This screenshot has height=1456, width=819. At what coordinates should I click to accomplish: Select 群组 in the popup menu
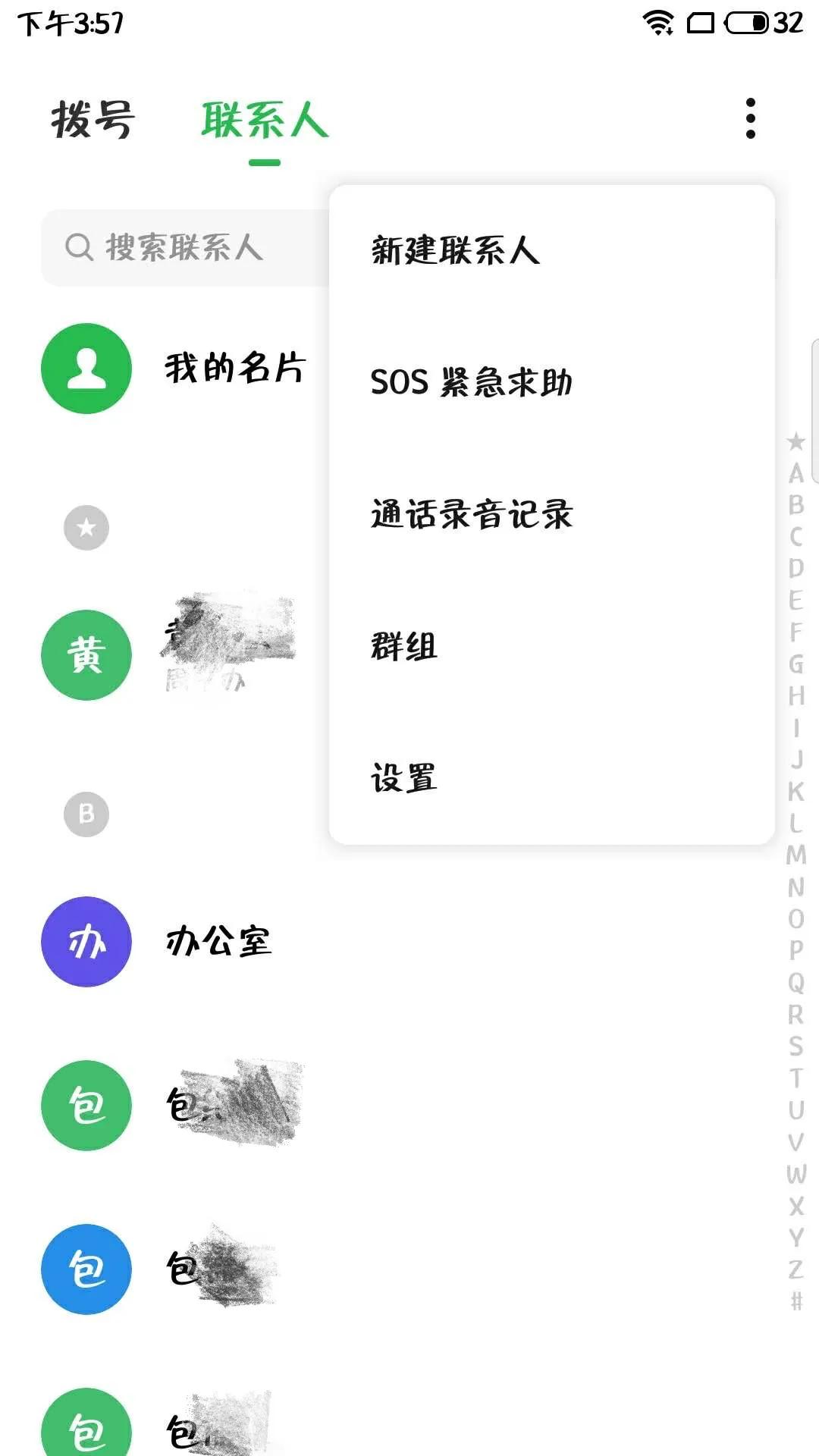click(403, 647)
